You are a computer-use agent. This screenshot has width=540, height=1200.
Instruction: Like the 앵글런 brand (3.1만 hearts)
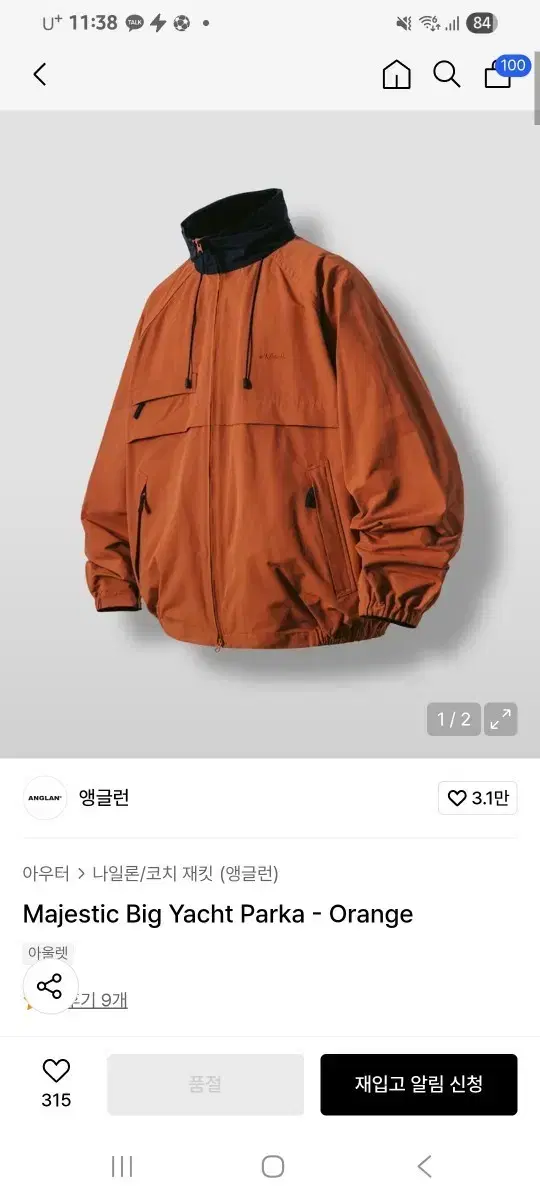[478, 798]
